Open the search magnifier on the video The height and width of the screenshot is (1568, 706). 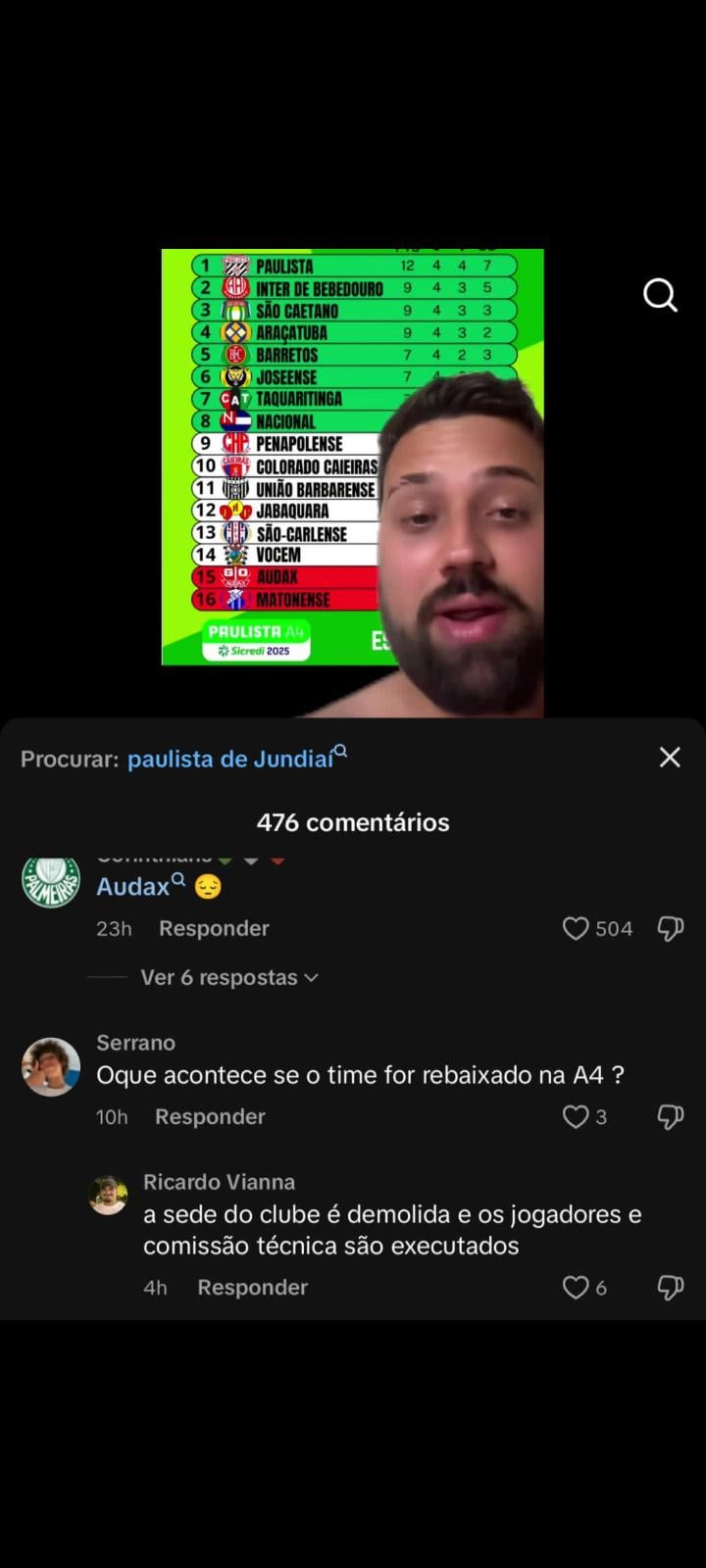point(660,294)
